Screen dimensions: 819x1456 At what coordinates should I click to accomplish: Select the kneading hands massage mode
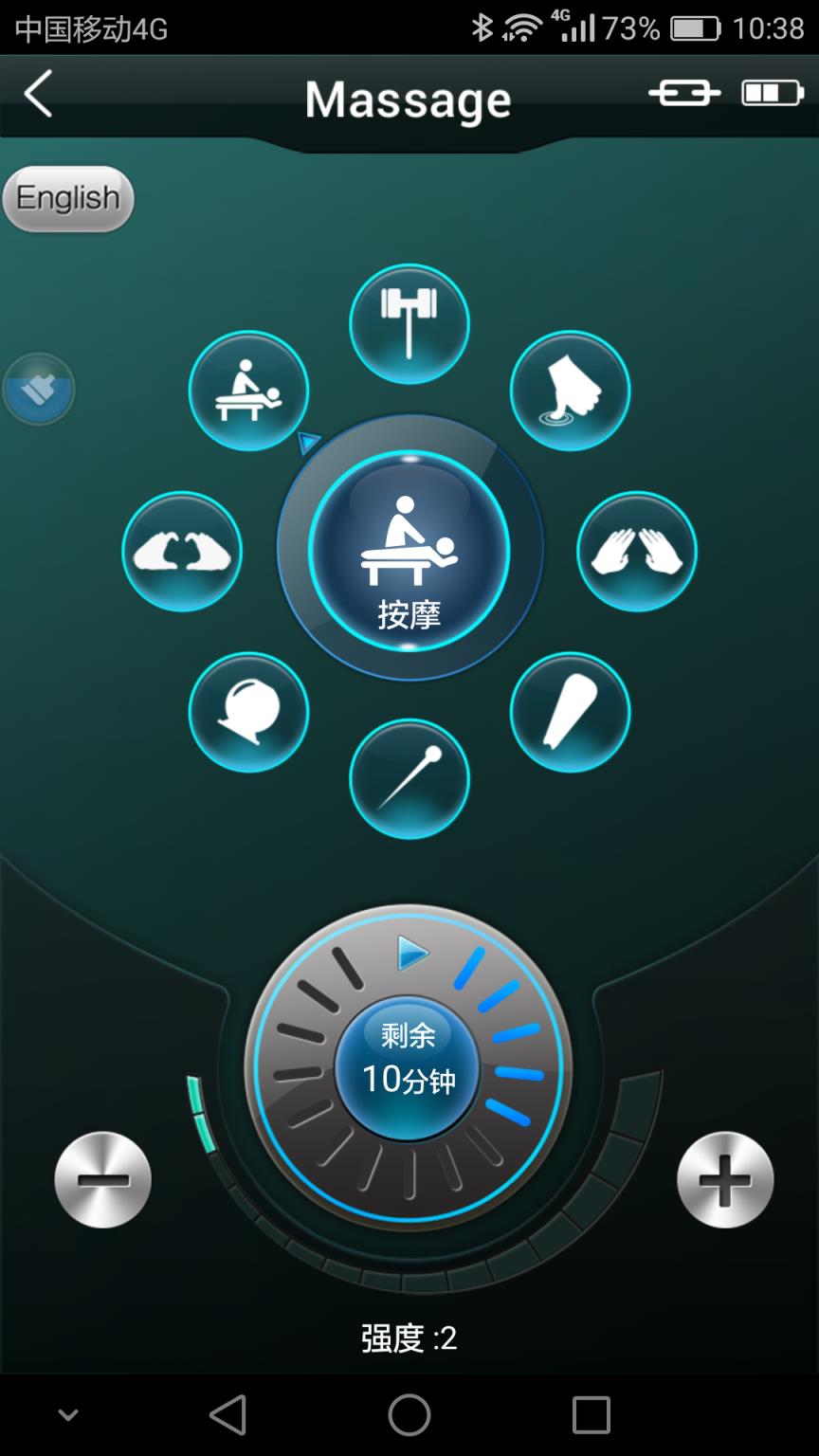(x=182, y=551)
